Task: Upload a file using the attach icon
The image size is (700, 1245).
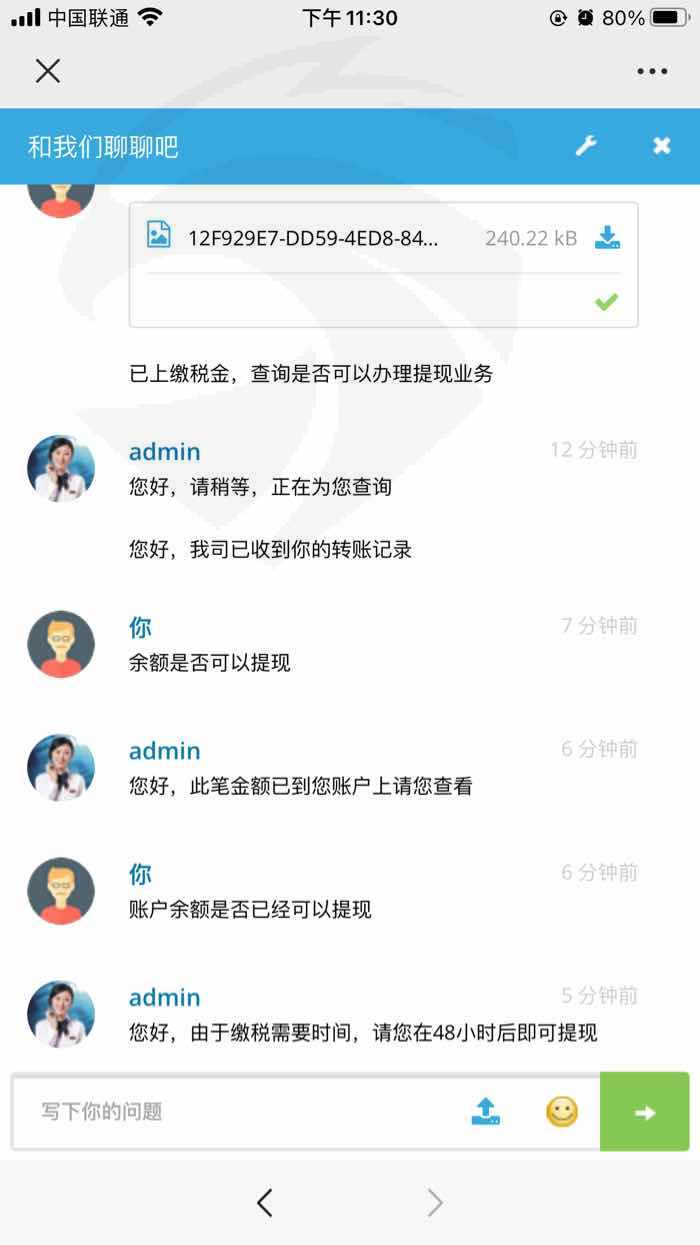Action: 486,1111
